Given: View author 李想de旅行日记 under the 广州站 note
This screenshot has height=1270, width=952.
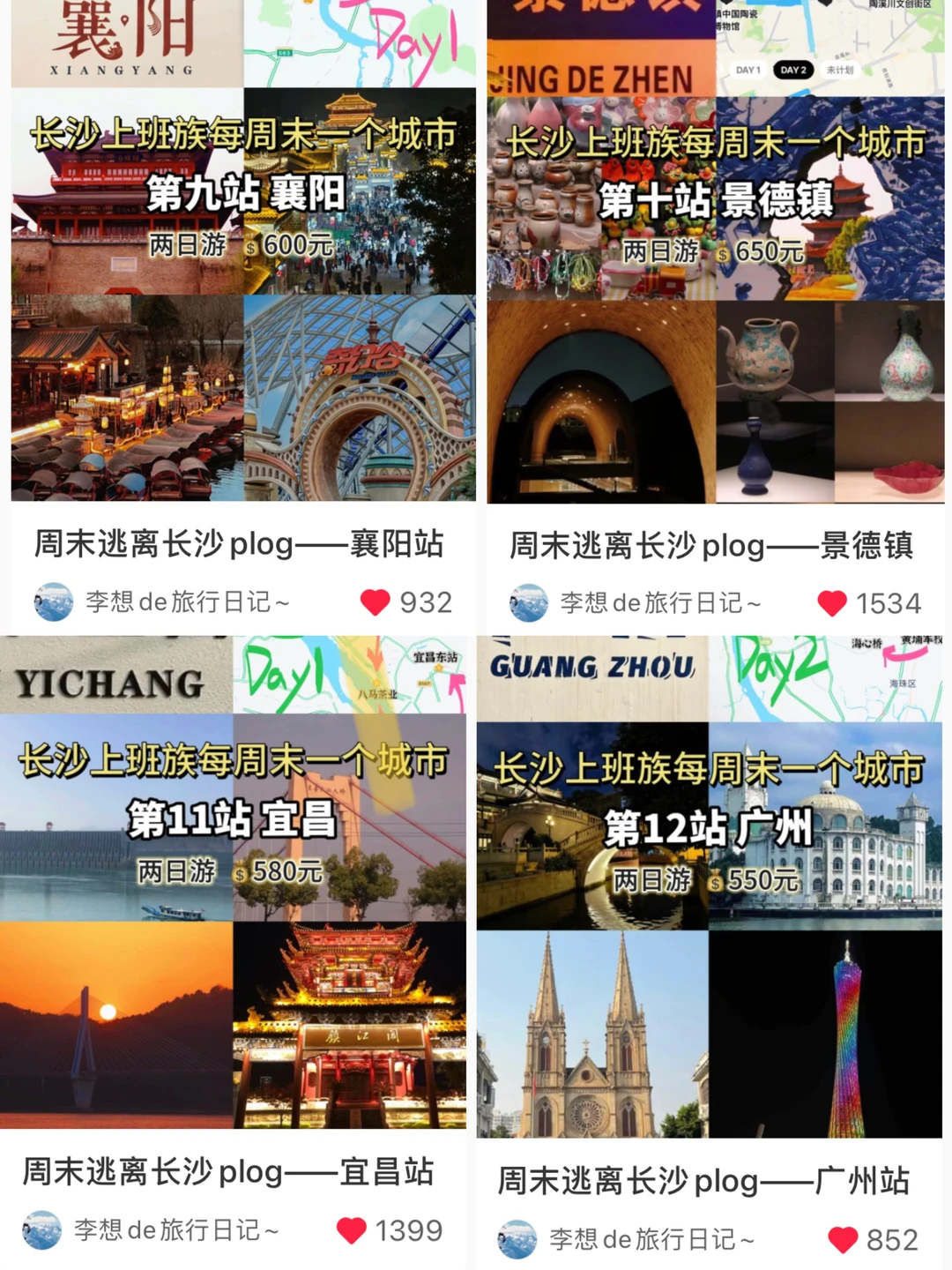Looking at the screenshot, I should [x=651, y=1240].
